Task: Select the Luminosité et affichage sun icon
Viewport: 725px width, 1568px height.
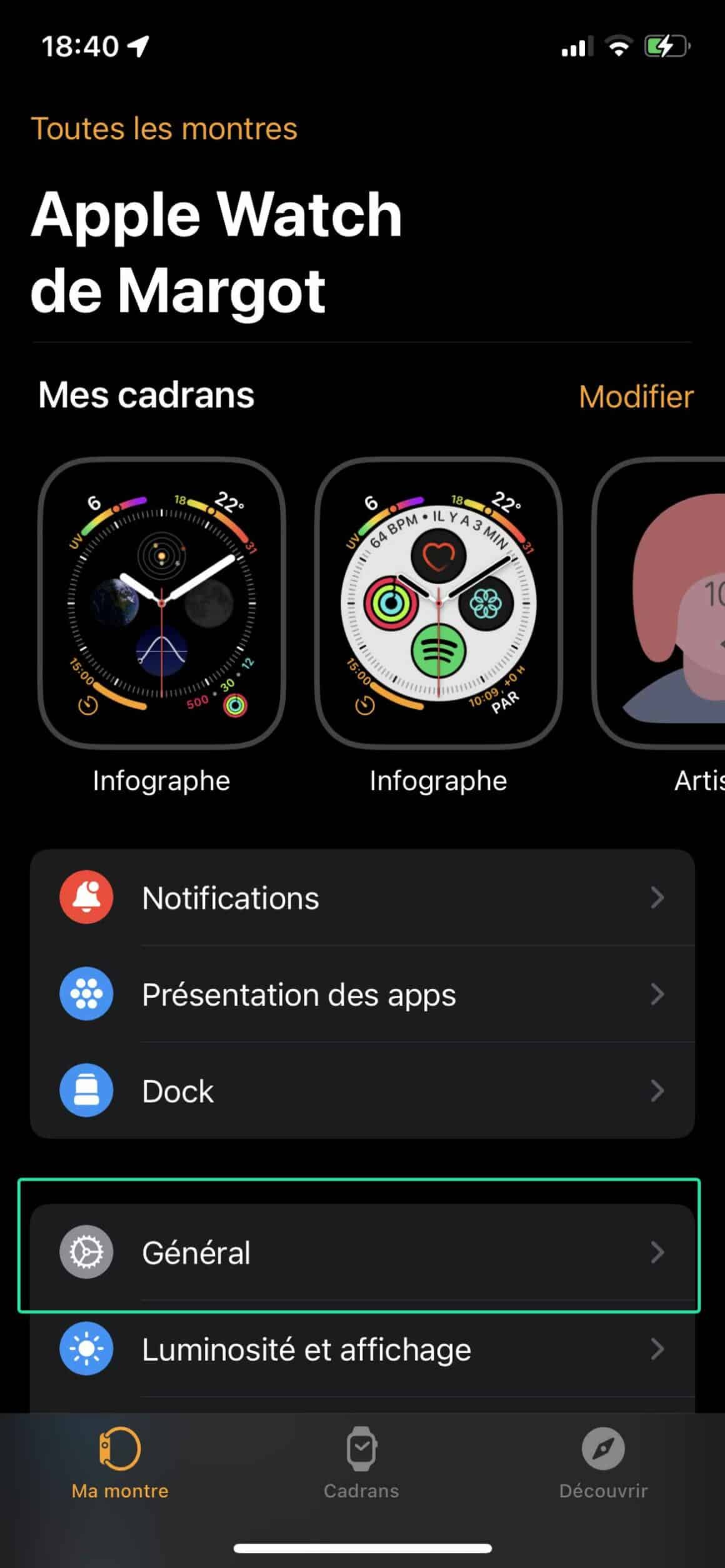Action: pyautogui.click(x=86, y=1349)
